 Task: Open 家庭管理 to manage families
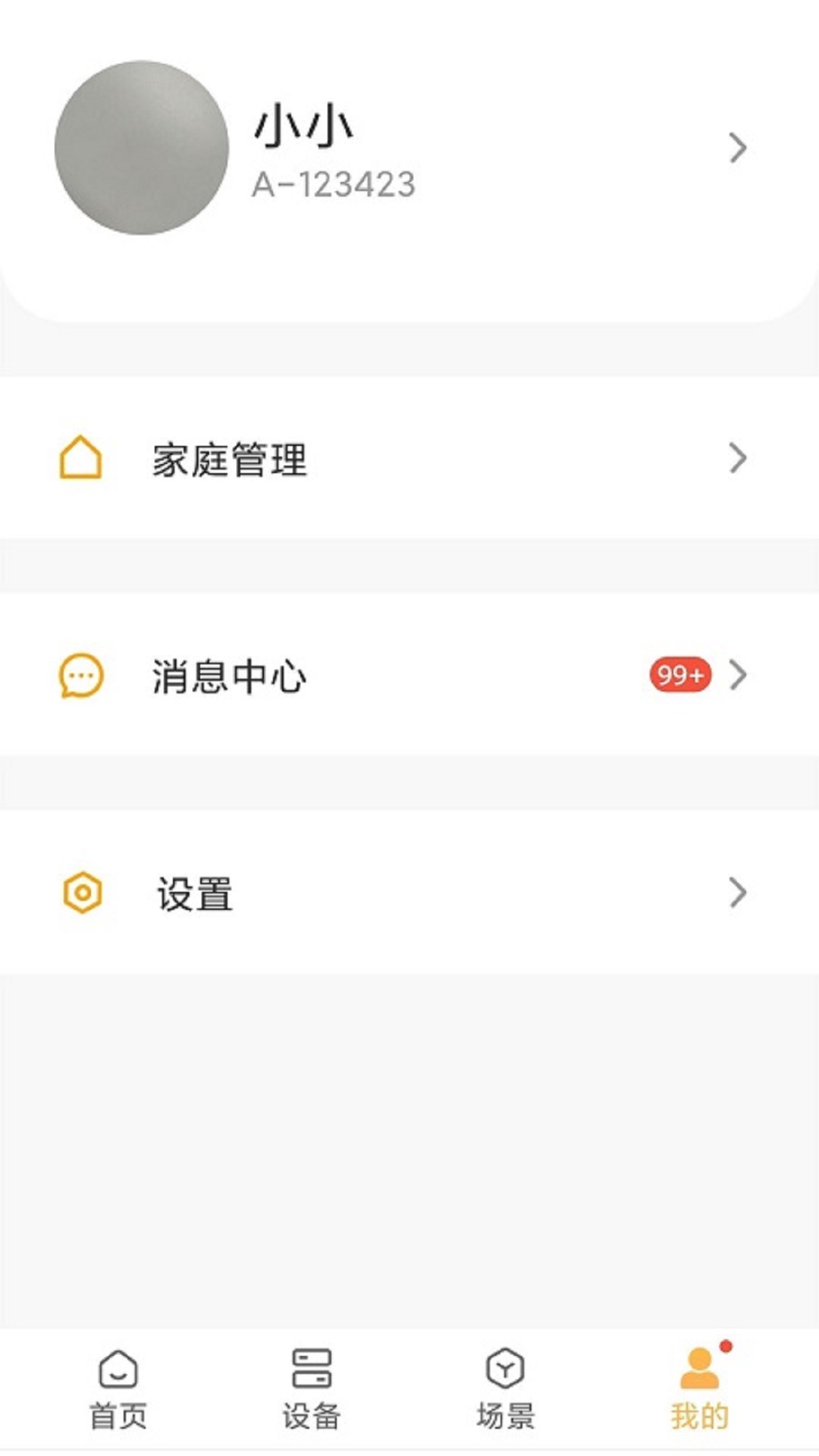click(x=227, y=457)
